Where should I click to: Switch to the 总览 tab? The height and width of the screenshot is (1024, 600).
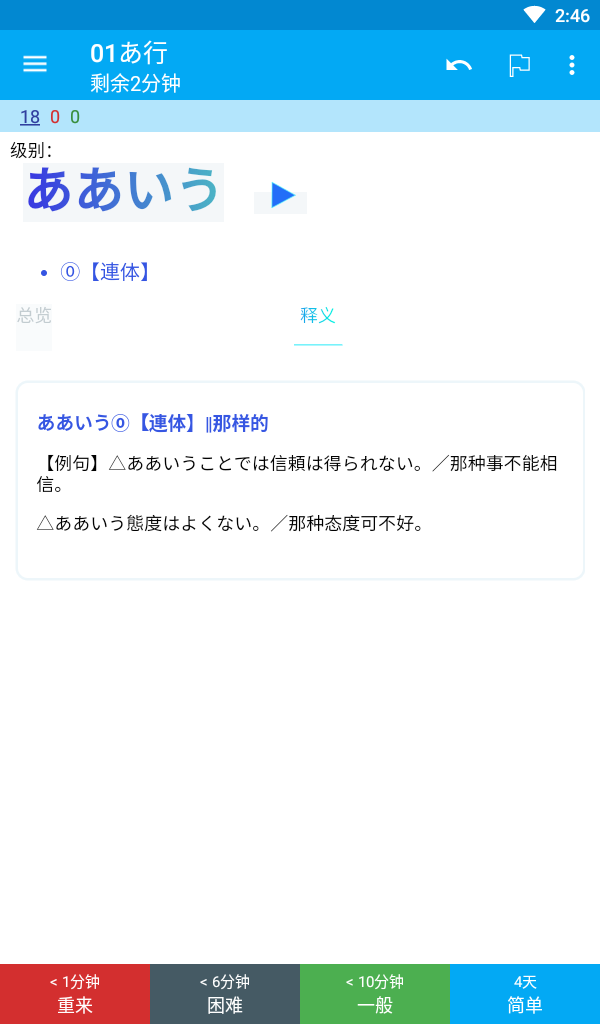coord(34,316)
